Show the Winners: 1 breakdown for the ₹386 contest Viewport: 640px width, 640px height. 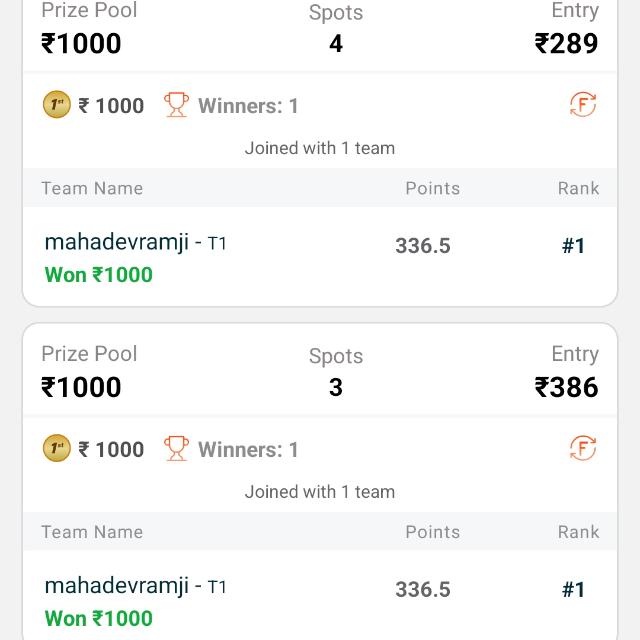tap(232, 450)
